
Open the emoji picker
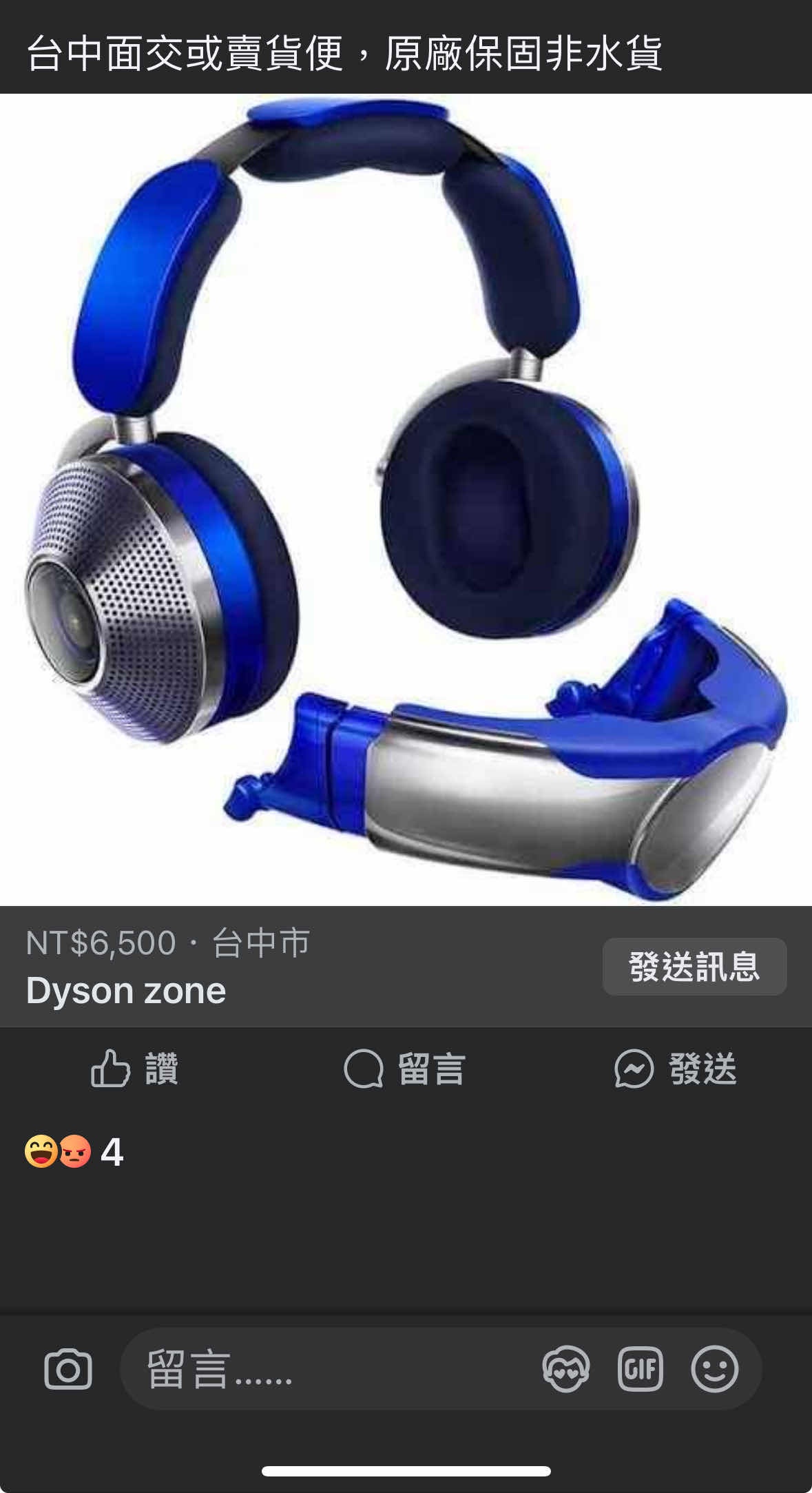tap(715, 1369)
